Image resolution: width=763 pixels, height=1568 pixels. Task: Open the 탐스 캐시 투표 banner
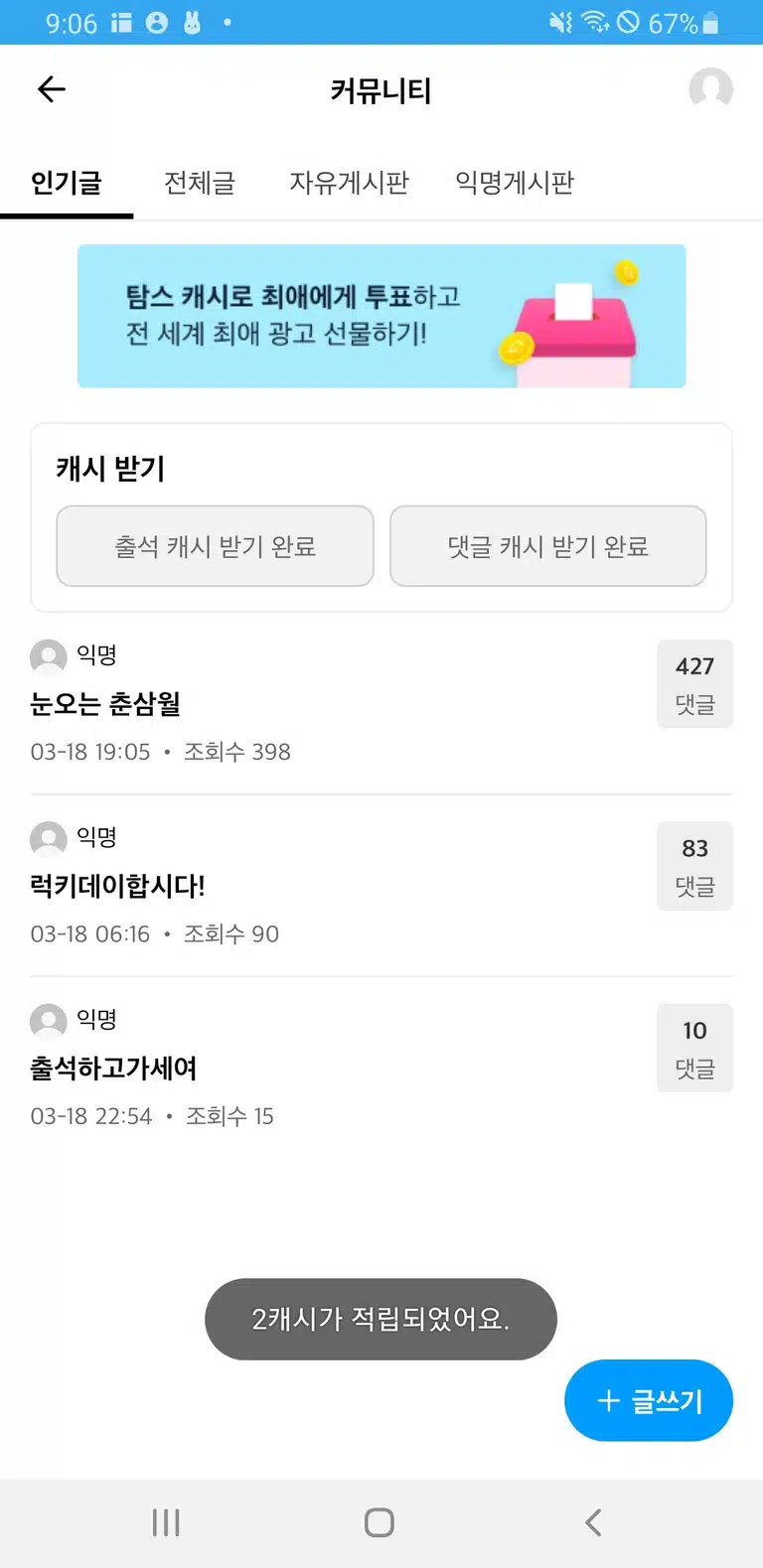tap(381, 316)
